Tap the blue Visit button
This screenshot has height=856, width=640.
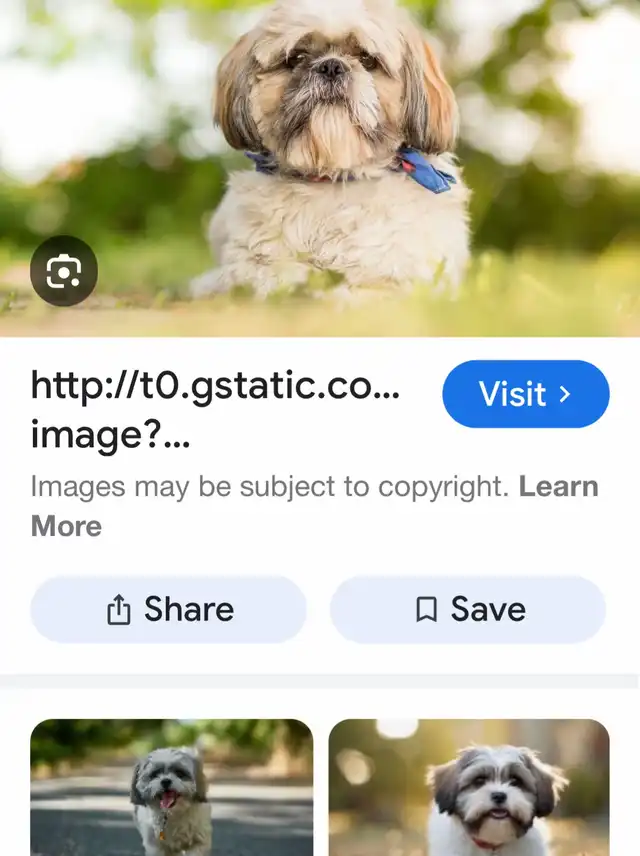[x=525, y=394]
